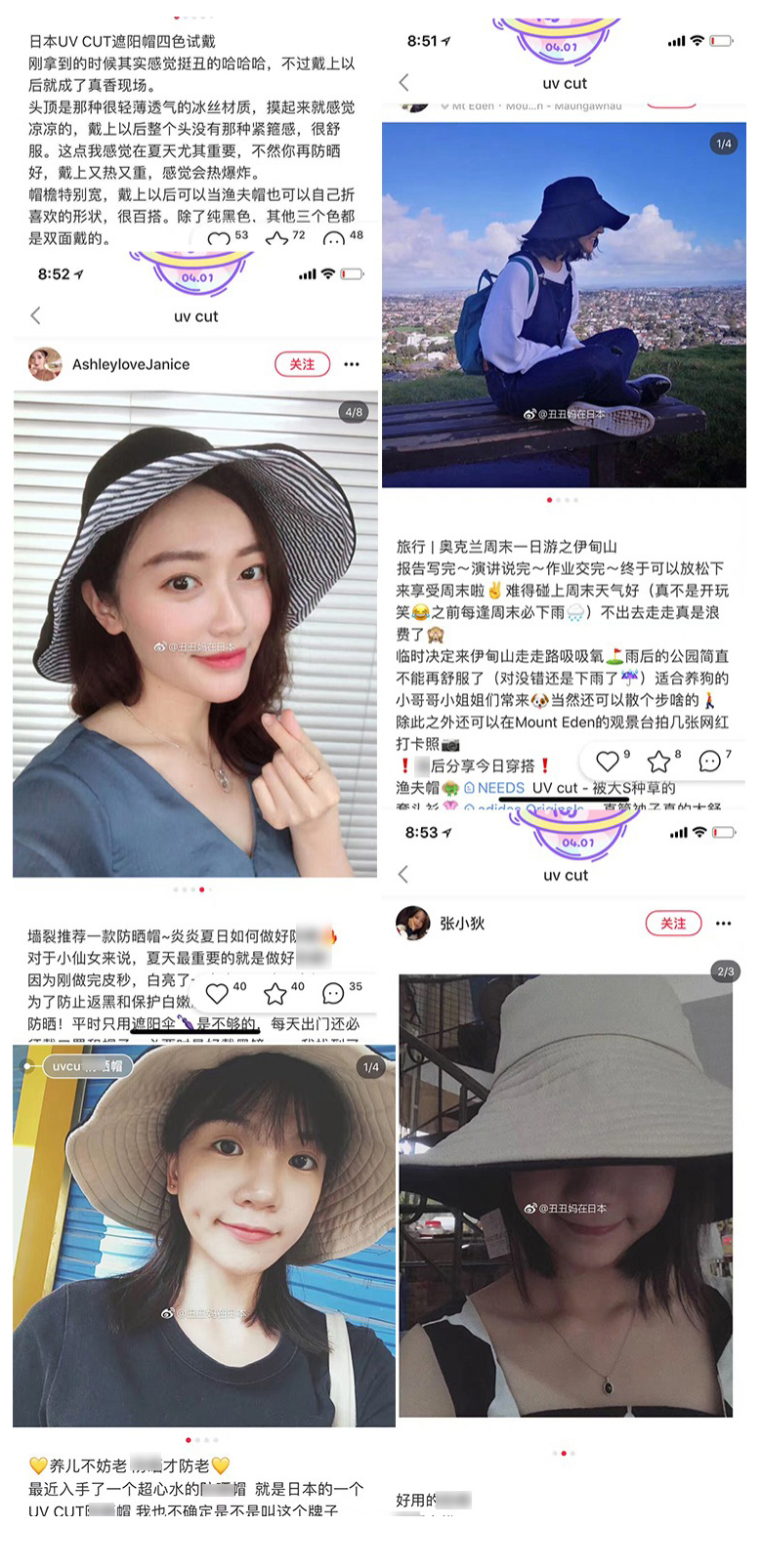Viewport: 762px width, 1568px height.
Task: Open AshleyloveJanice's profile avatar
Action: point(45,364)
